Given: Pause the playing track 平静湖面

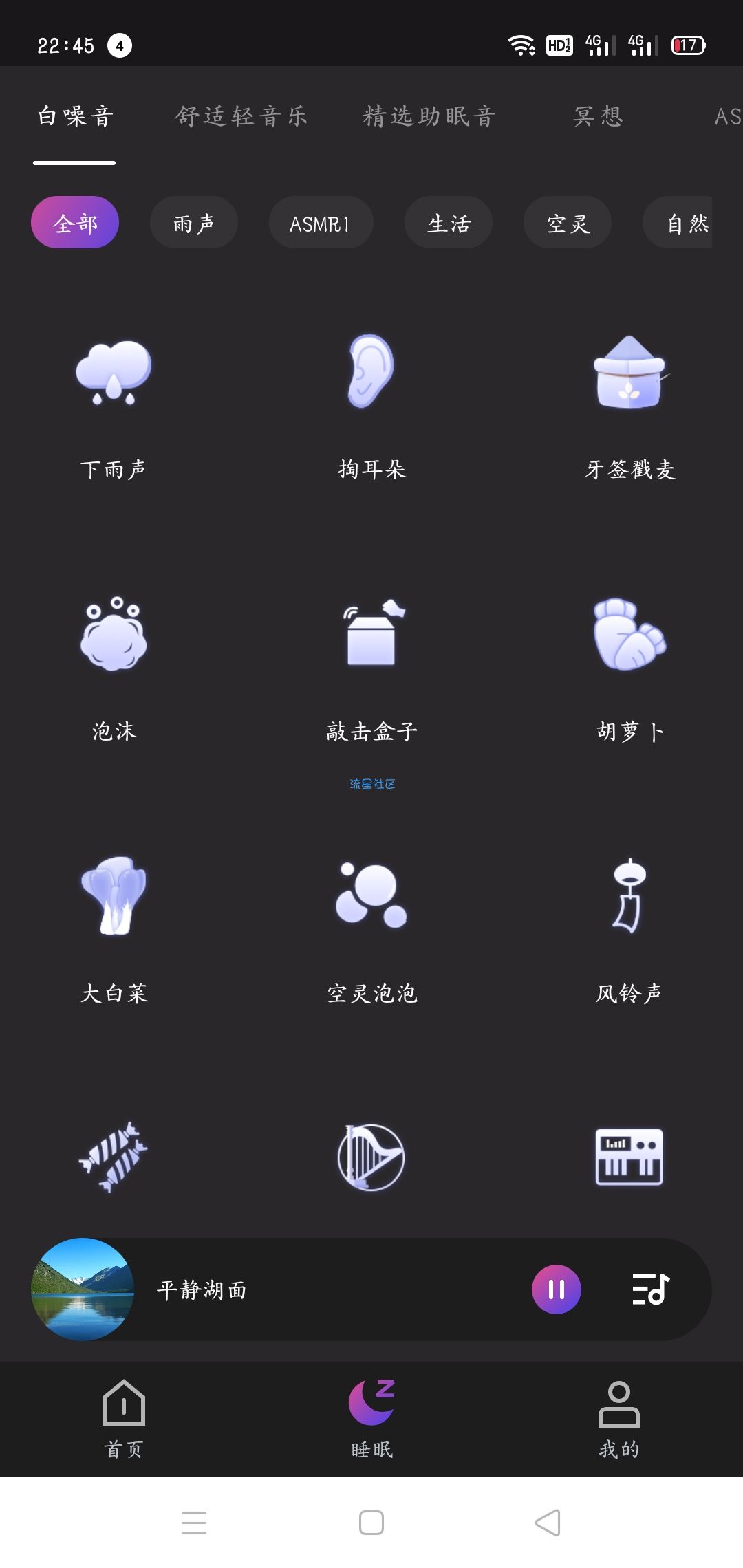Looking at the screenshot, I should click(x=556, y=1289).
